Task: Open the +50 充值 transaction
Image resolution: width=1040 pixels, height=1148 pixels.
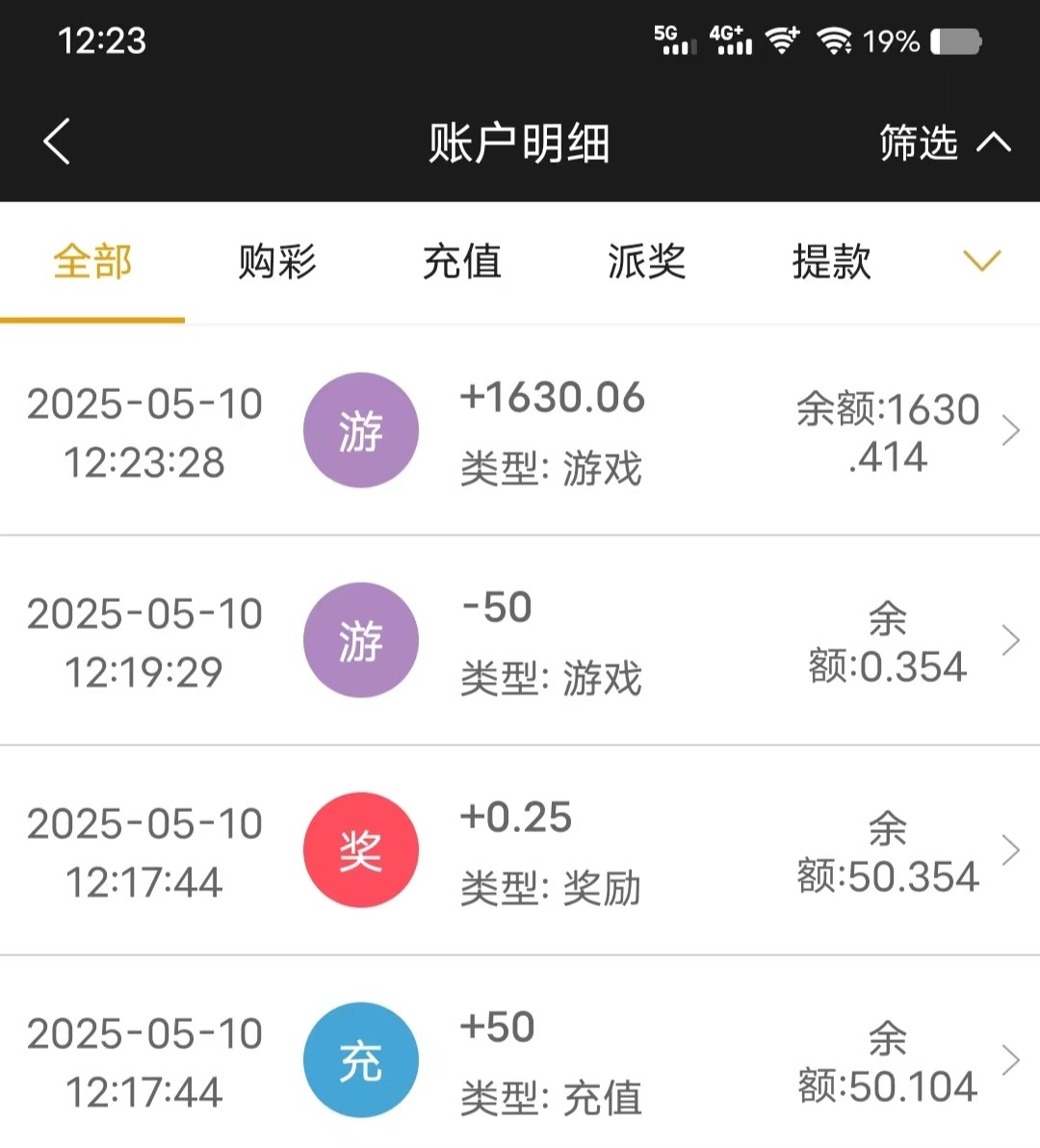Action: (520, 1059)
